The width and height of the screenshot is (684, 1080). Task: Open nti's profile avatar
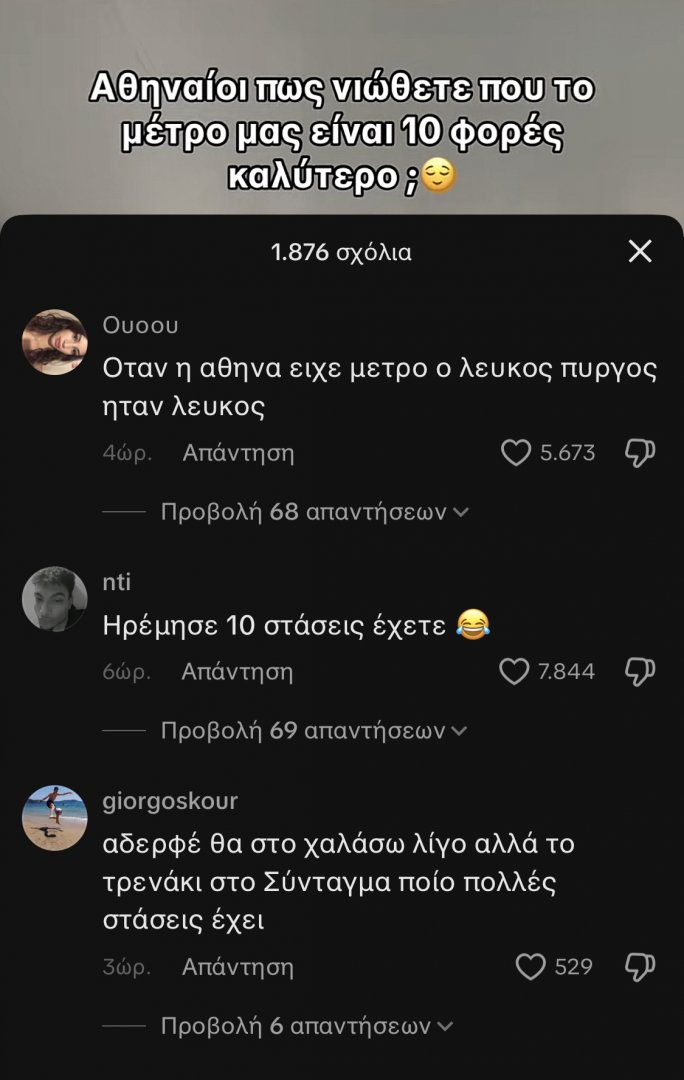[55, 599]
